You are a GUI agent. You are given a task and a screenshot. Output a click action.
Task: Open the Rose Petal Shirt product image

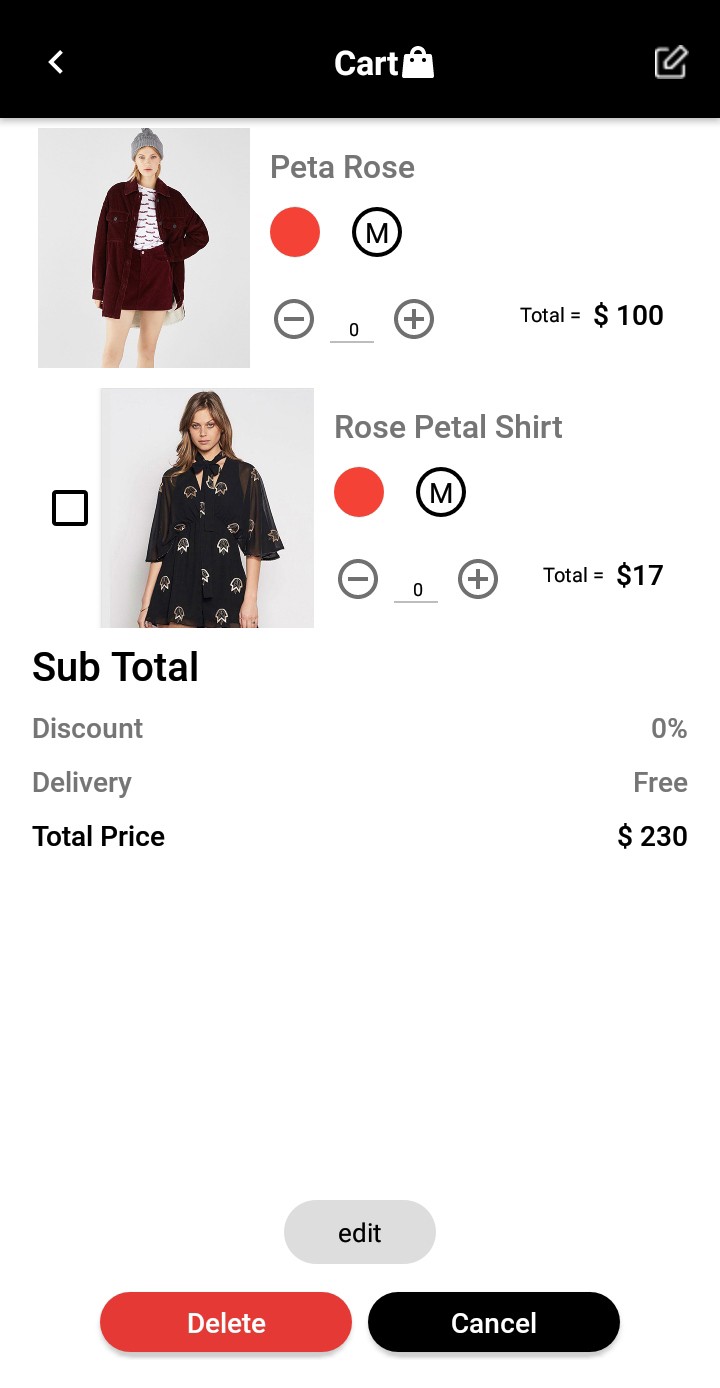[207, 508]
